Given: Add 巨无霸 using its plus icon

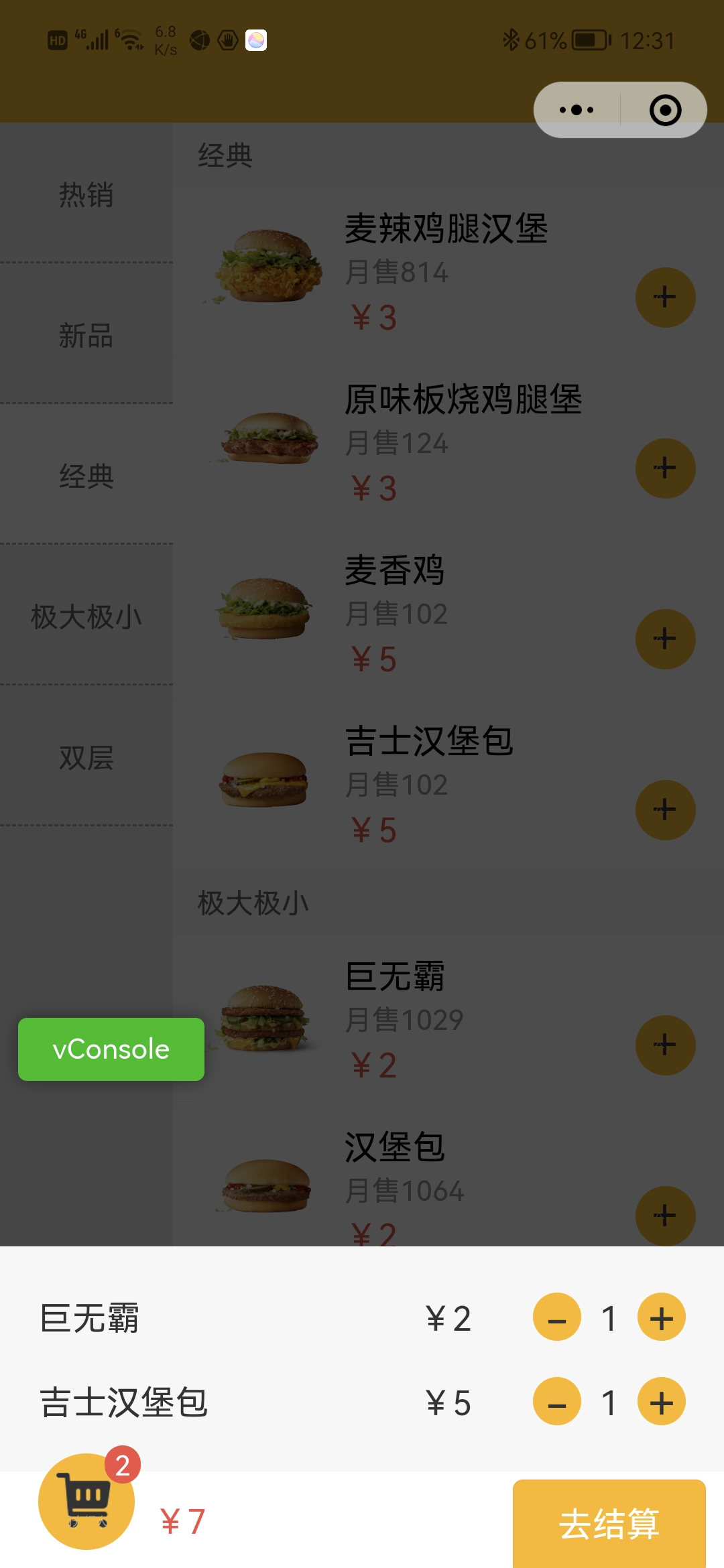Looking at the screenshot, I should tap(665, 1044).
